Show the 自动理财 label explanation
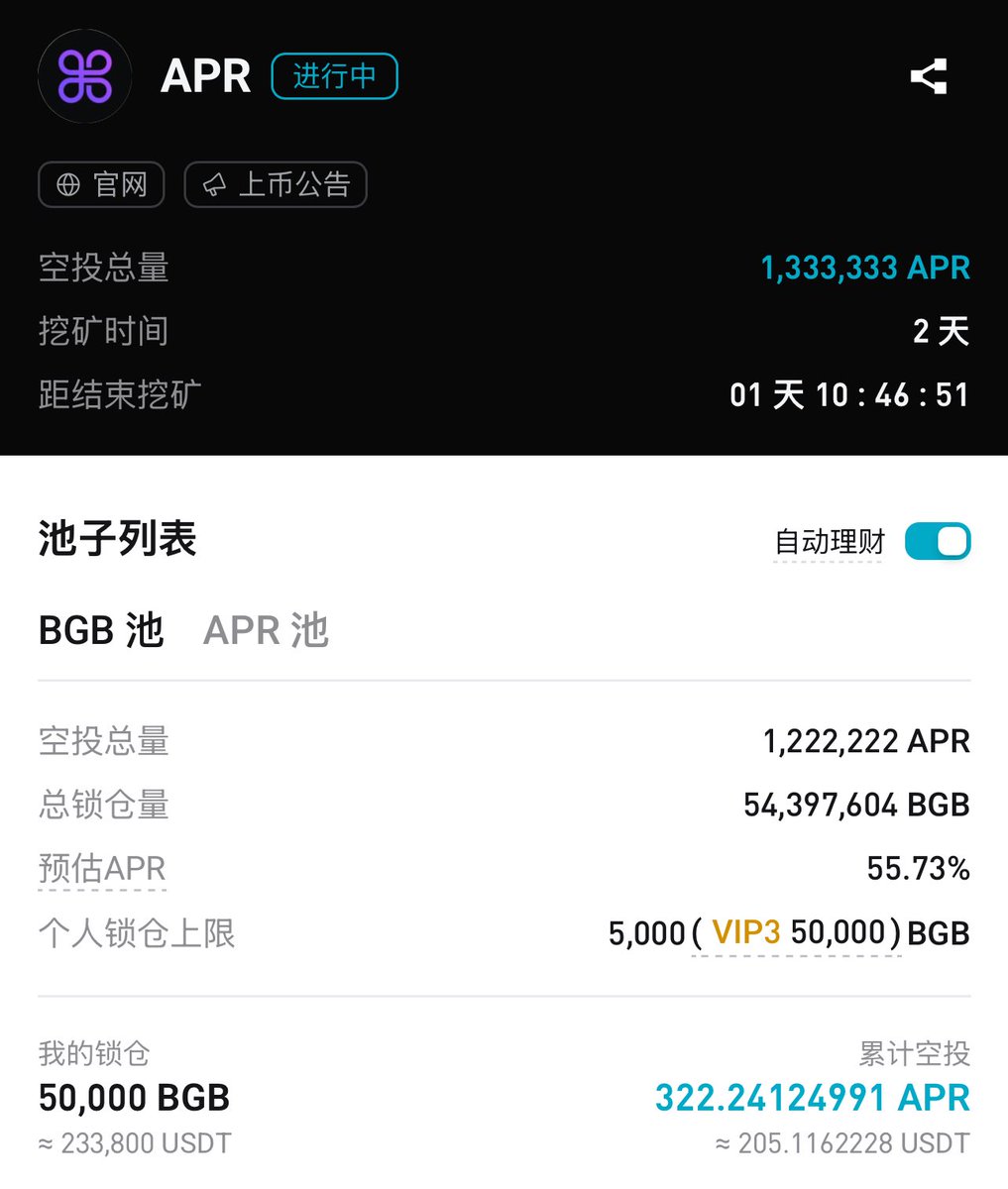Screen dimensions: 1008x1189 [829, 542]
